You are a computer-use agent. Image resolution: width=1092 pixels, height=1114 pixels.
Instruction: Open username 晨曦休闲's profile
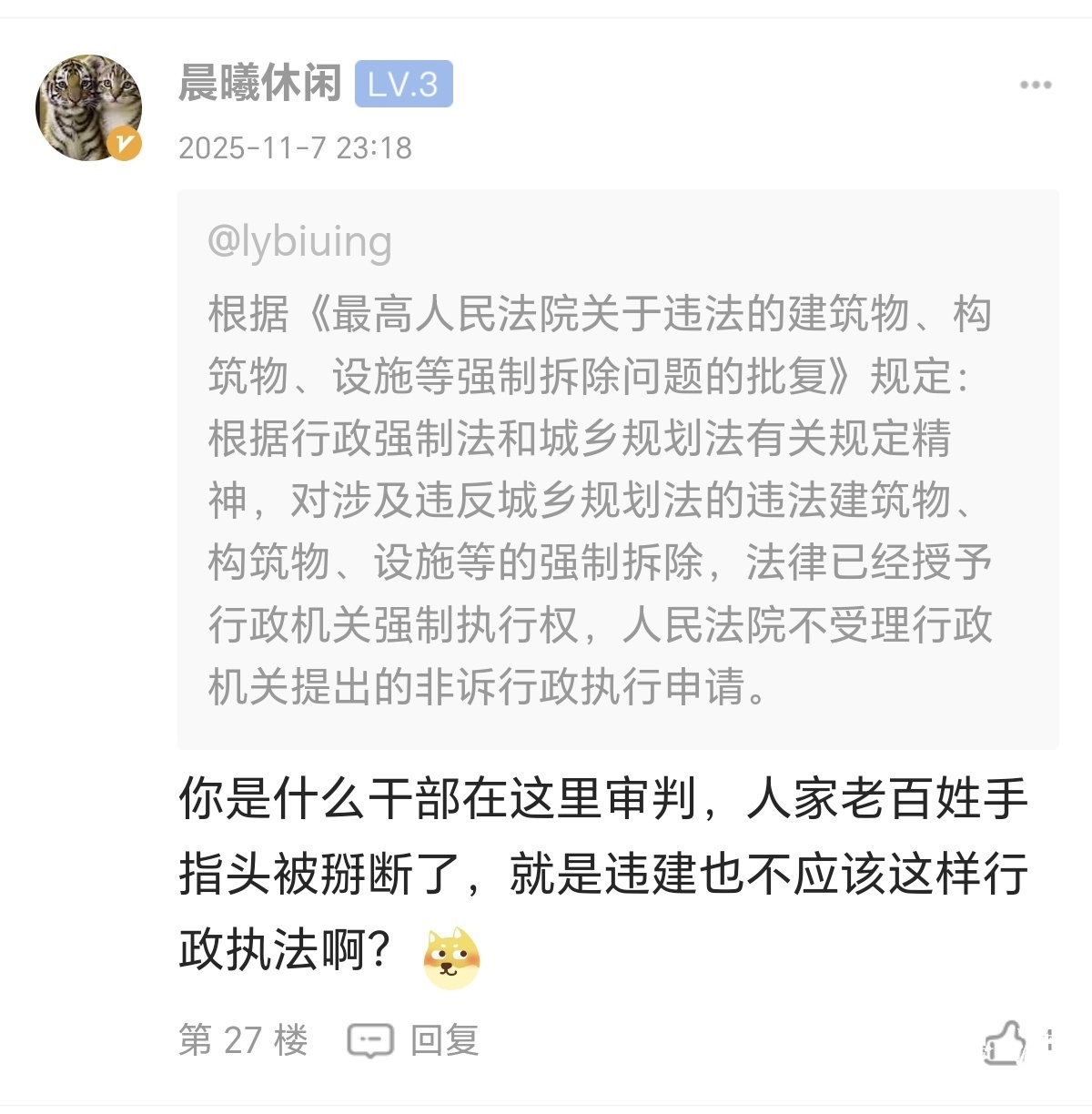coord(259,84)
